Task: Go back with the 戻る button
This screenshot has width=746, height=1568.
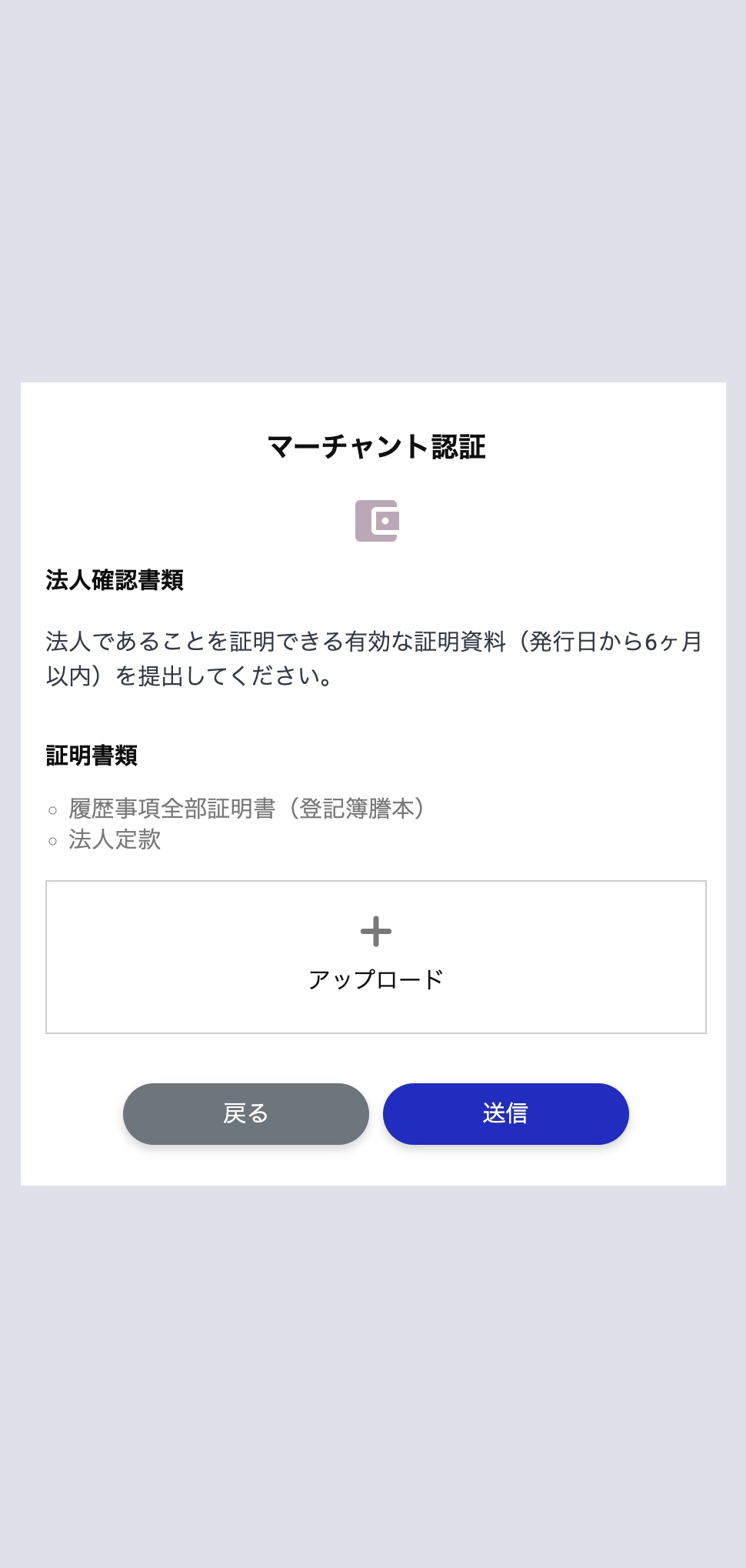Action: coord(246,1113)
